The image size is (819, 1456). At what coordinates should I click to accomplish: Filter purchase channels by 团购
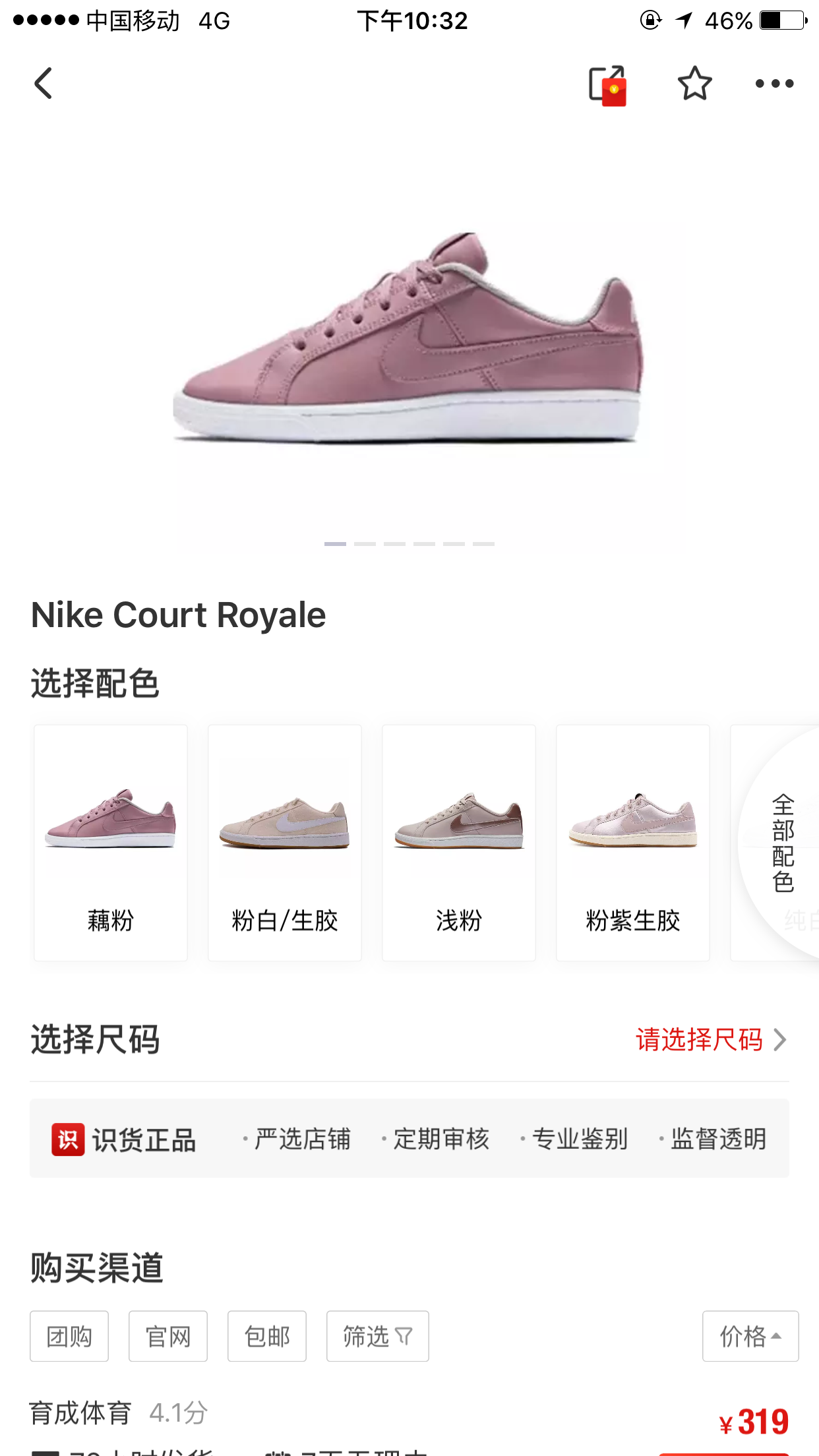[x=69, y=1336]
